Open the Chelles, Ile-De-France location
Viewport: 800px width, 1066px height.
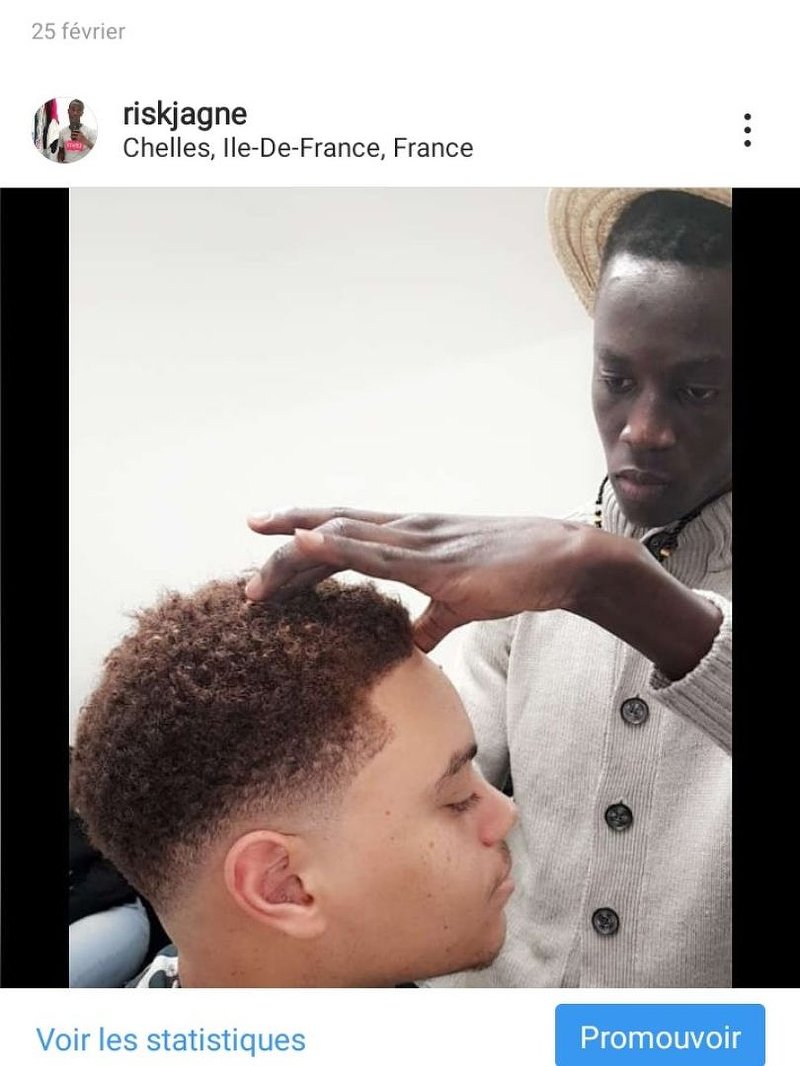pos(297,148)
